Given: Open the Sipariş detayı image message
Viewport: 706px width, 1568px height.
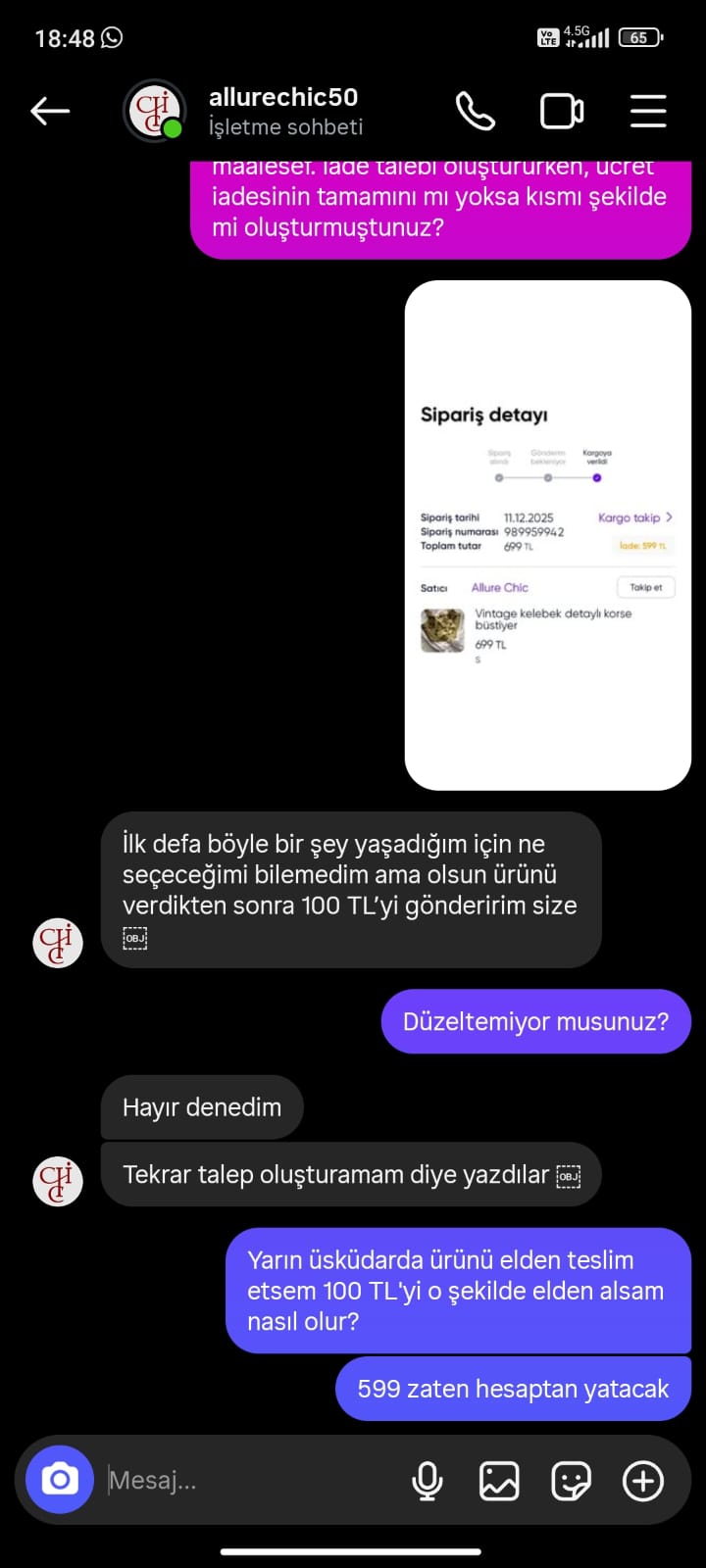Looking at the screenshot, I should 547,535.
